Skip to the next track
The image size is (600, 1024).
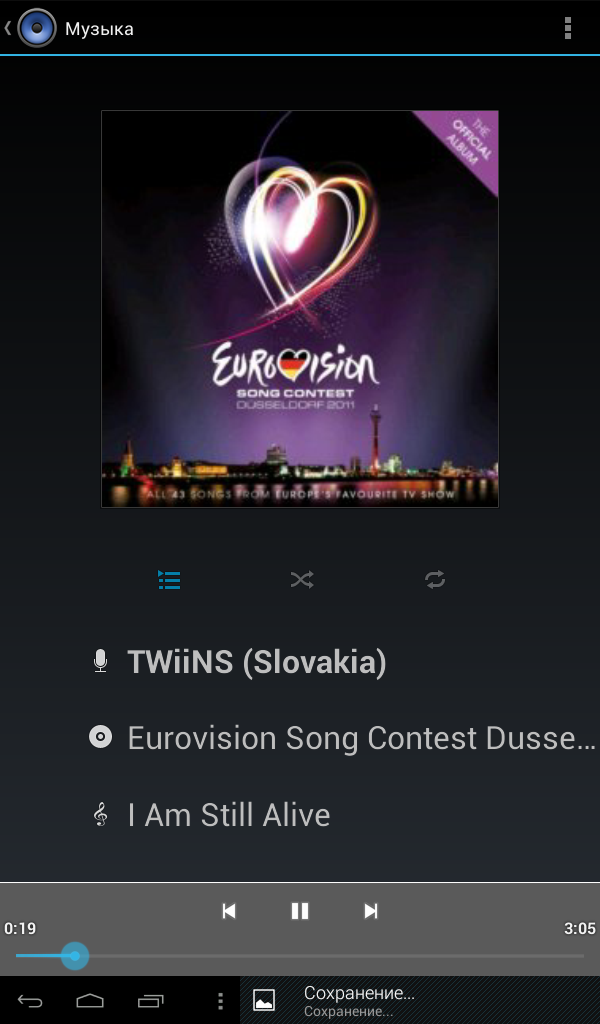pos(370,911)
